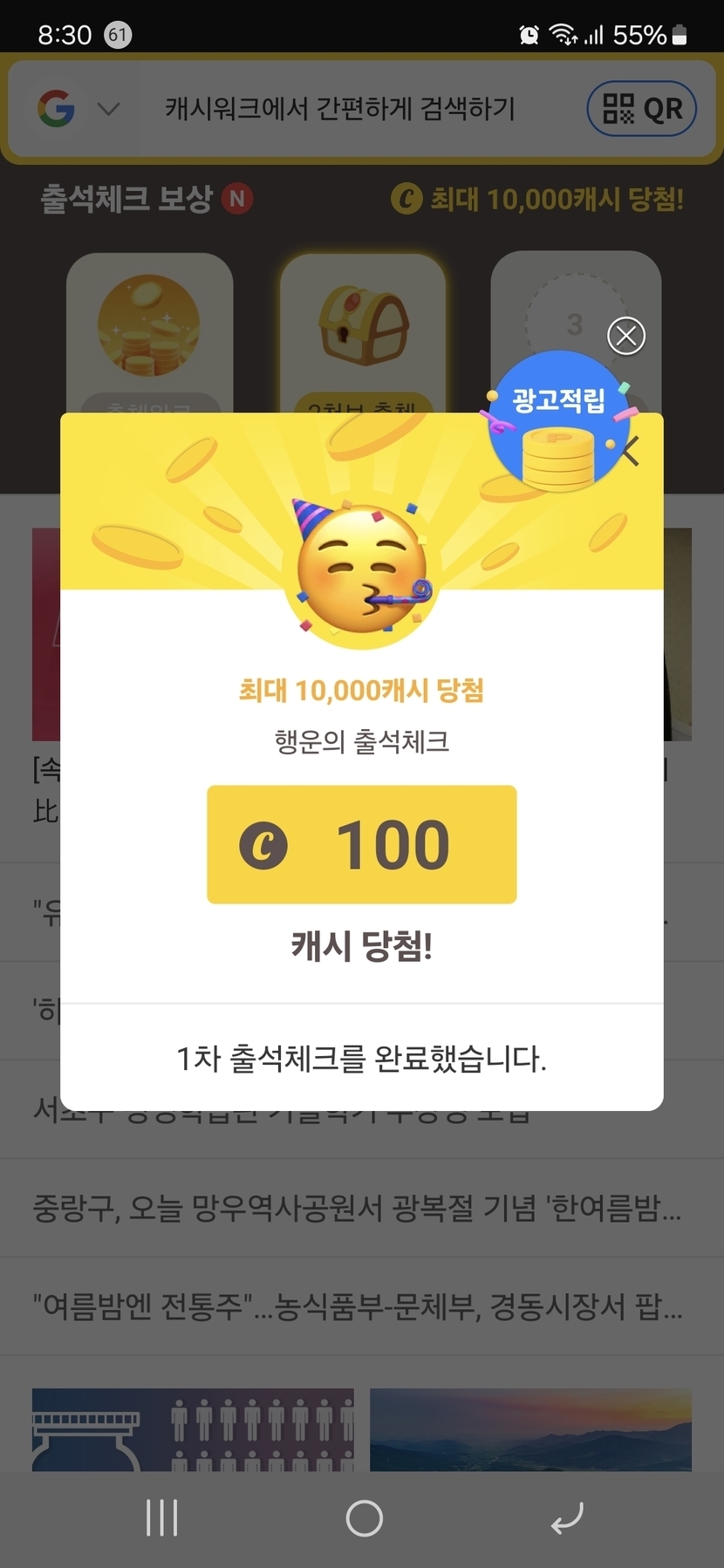
Task: Open the QR scanner button
Action: [x=642, y=109]
